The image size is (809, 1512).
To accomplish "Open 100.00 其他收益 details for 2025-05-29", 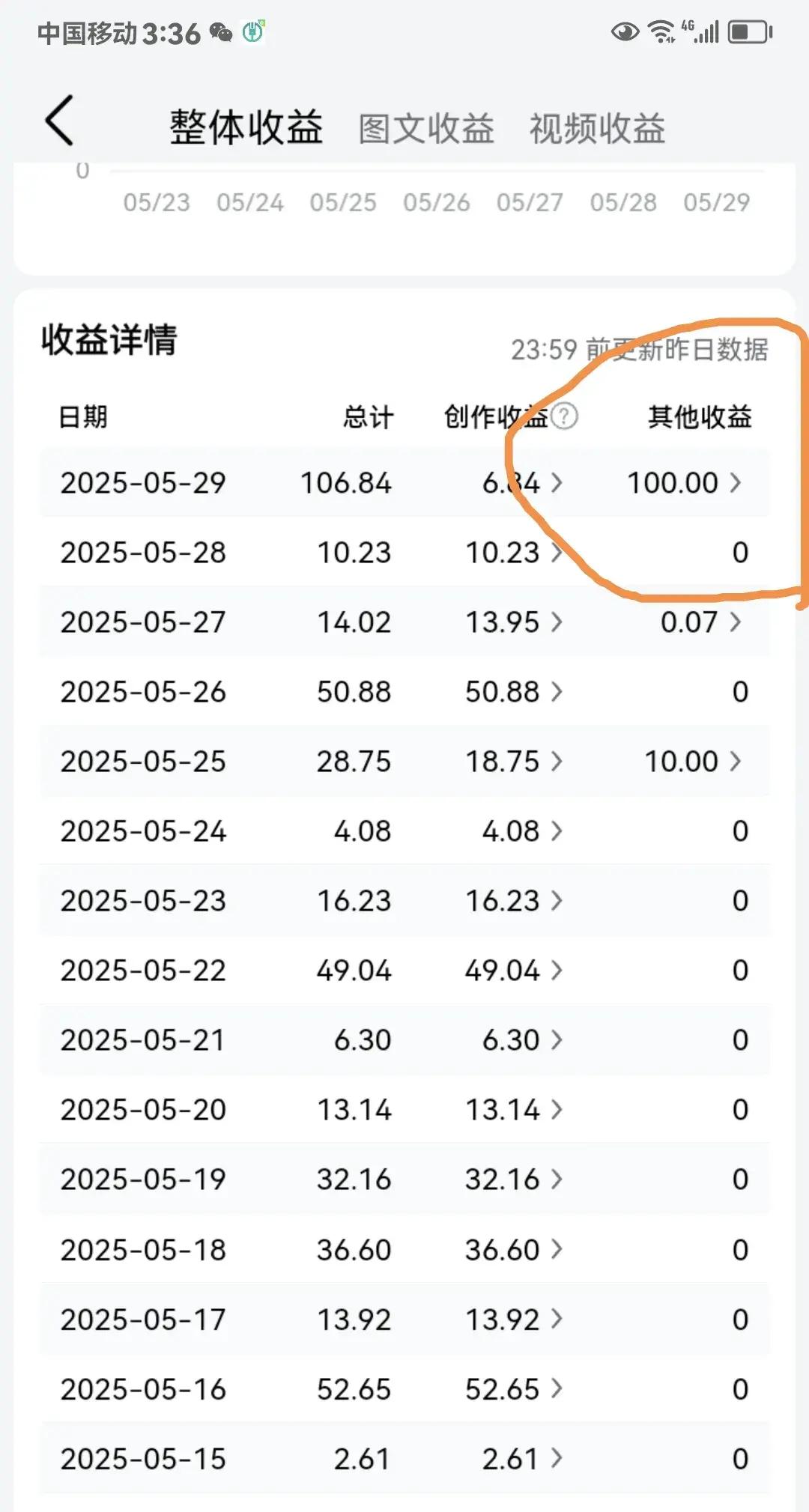I will [x=684, y=483].
